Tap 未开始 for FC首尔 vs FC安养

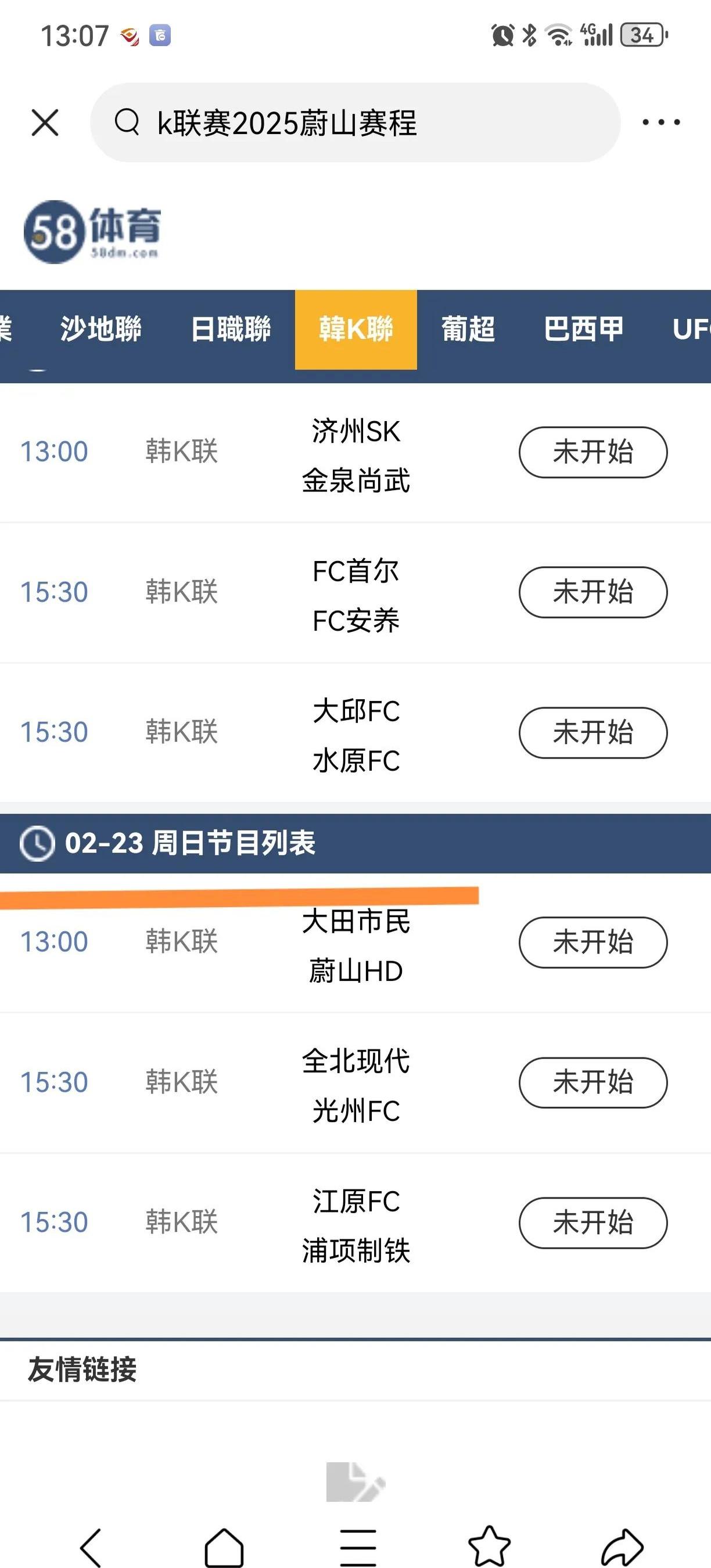point(593,592)
